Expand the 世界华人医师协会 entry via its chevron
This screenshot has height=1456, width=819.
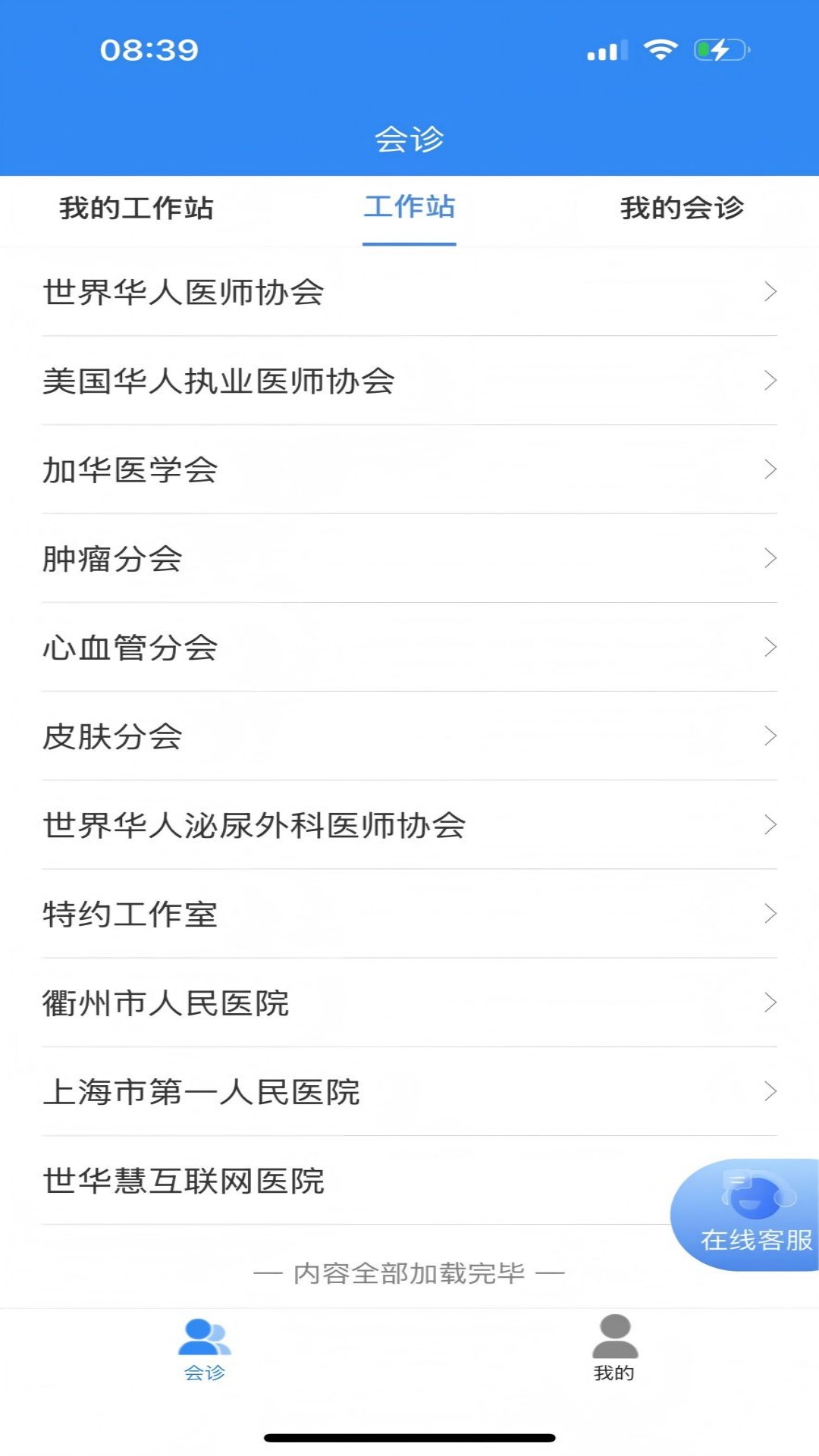[770, 293]
